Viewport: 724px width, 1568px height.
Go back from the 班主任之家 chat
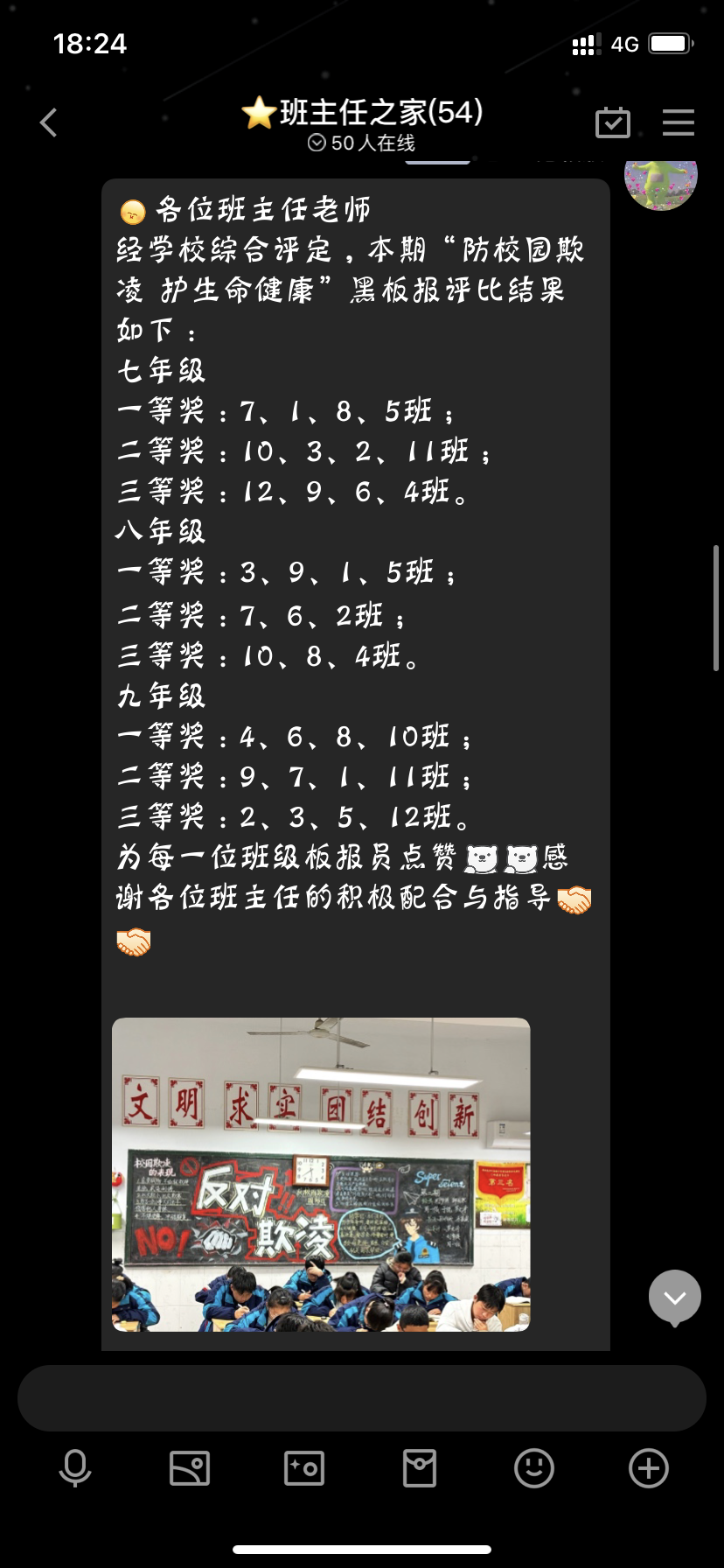tap(49, 122)
